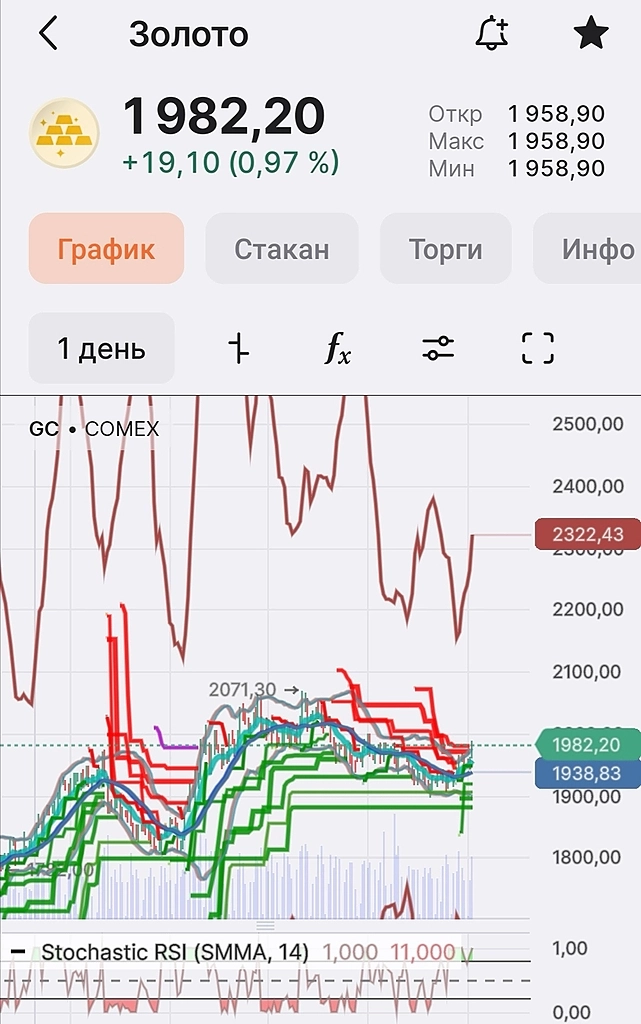Expand the chart to fullscreen
641x1024 pixels.
[538, 349]
